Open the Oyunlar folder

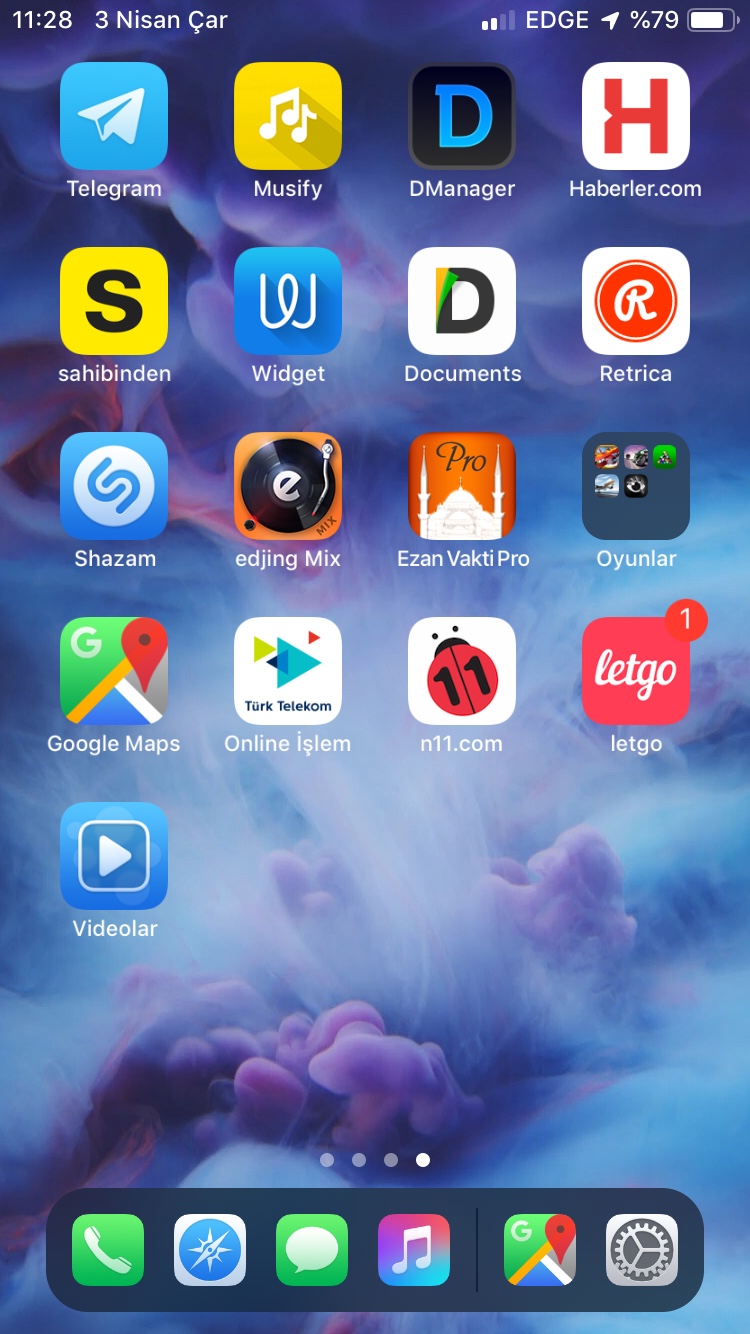click(636, 486)
